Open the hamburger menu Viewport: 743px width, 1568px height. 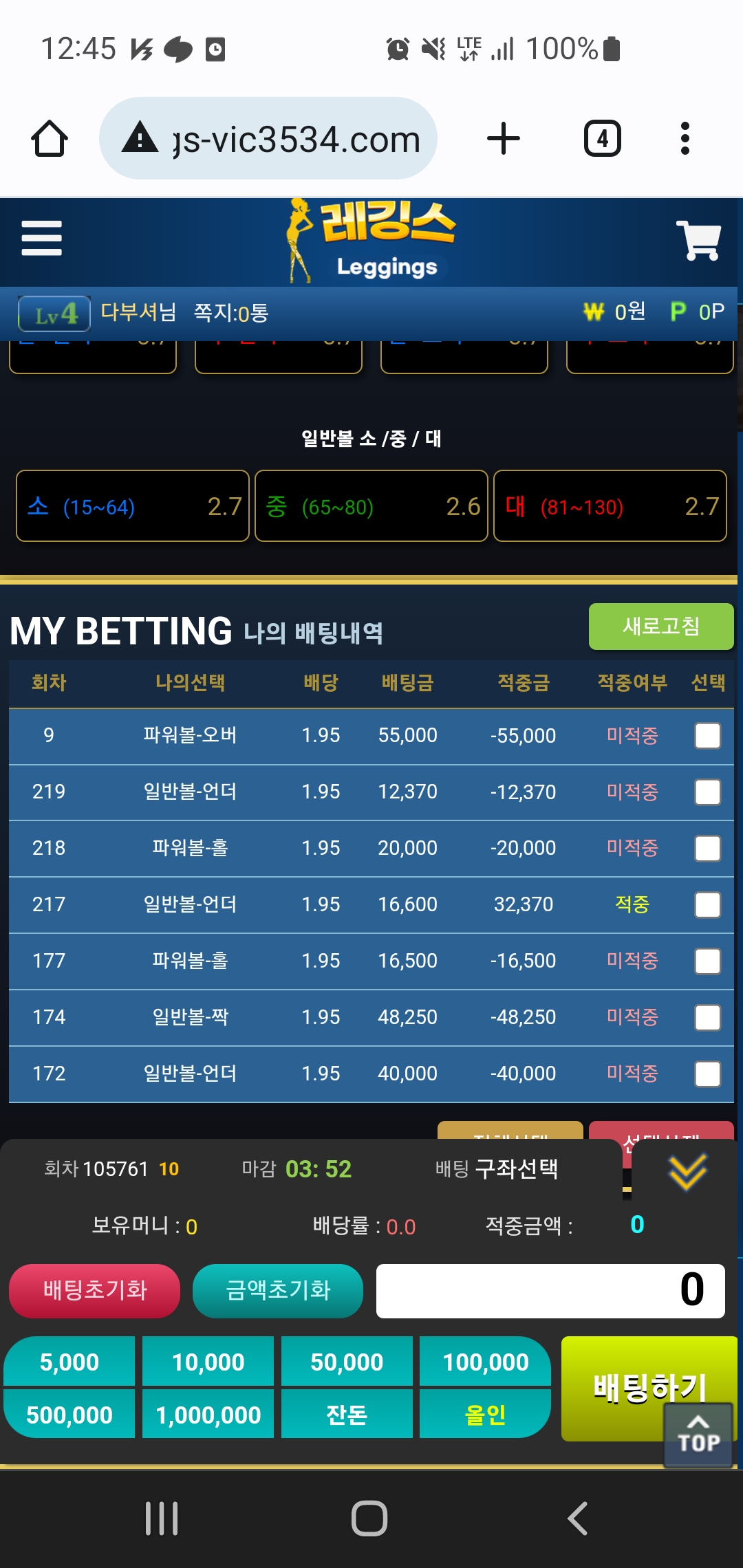(x=41, y=238)
